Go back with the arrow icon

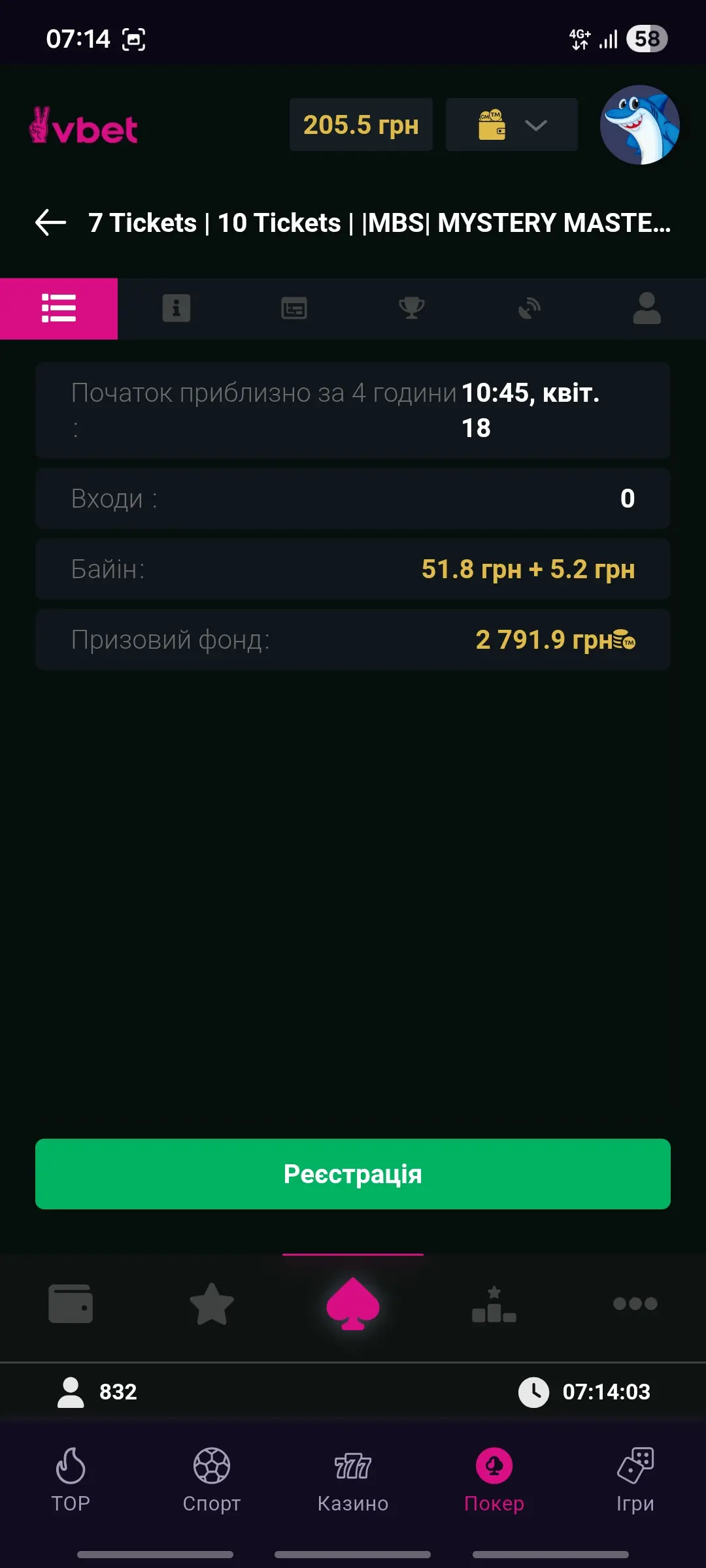point(51,223)
